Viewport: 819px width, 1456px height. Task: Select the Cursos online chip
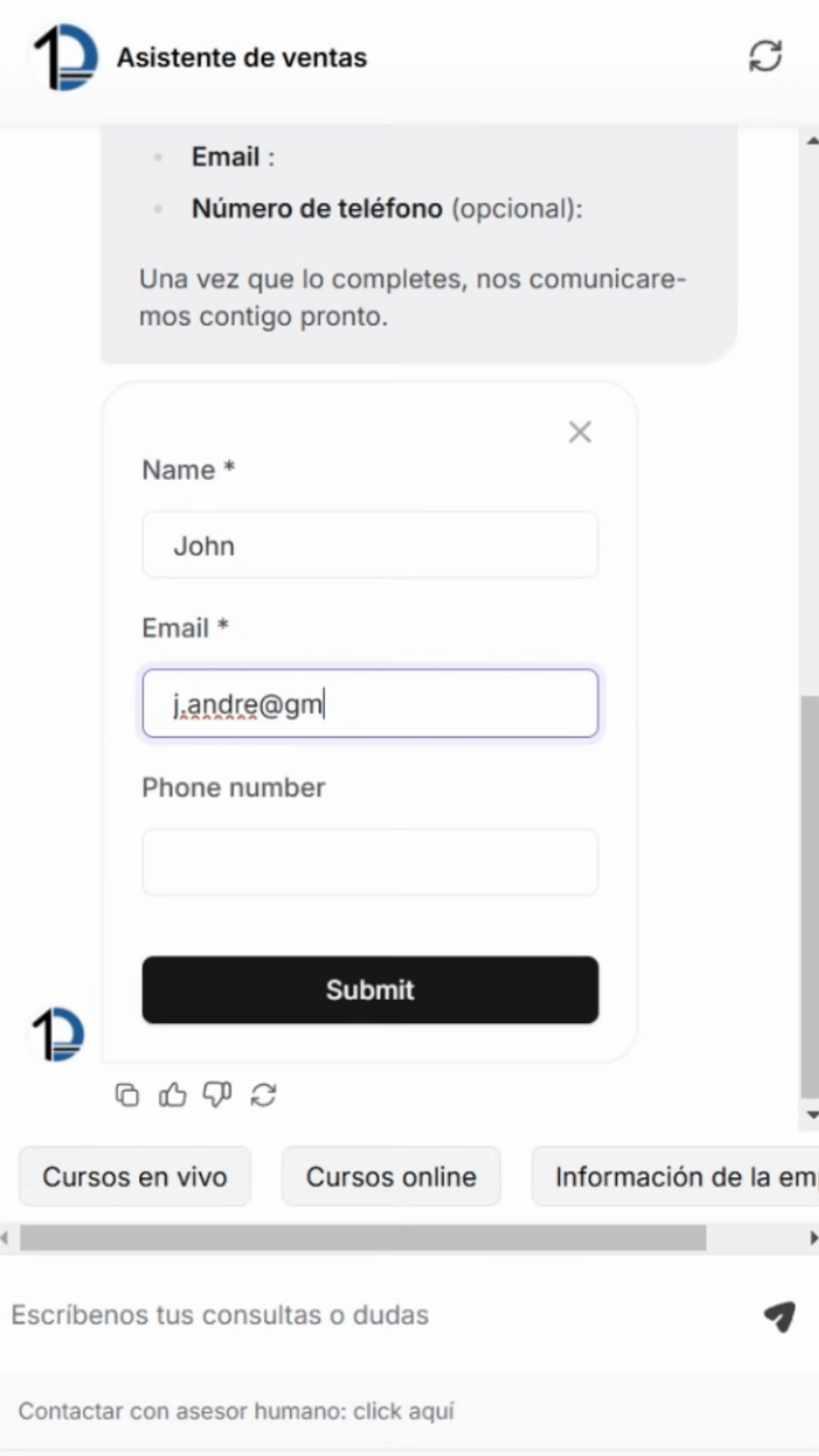391,1177
